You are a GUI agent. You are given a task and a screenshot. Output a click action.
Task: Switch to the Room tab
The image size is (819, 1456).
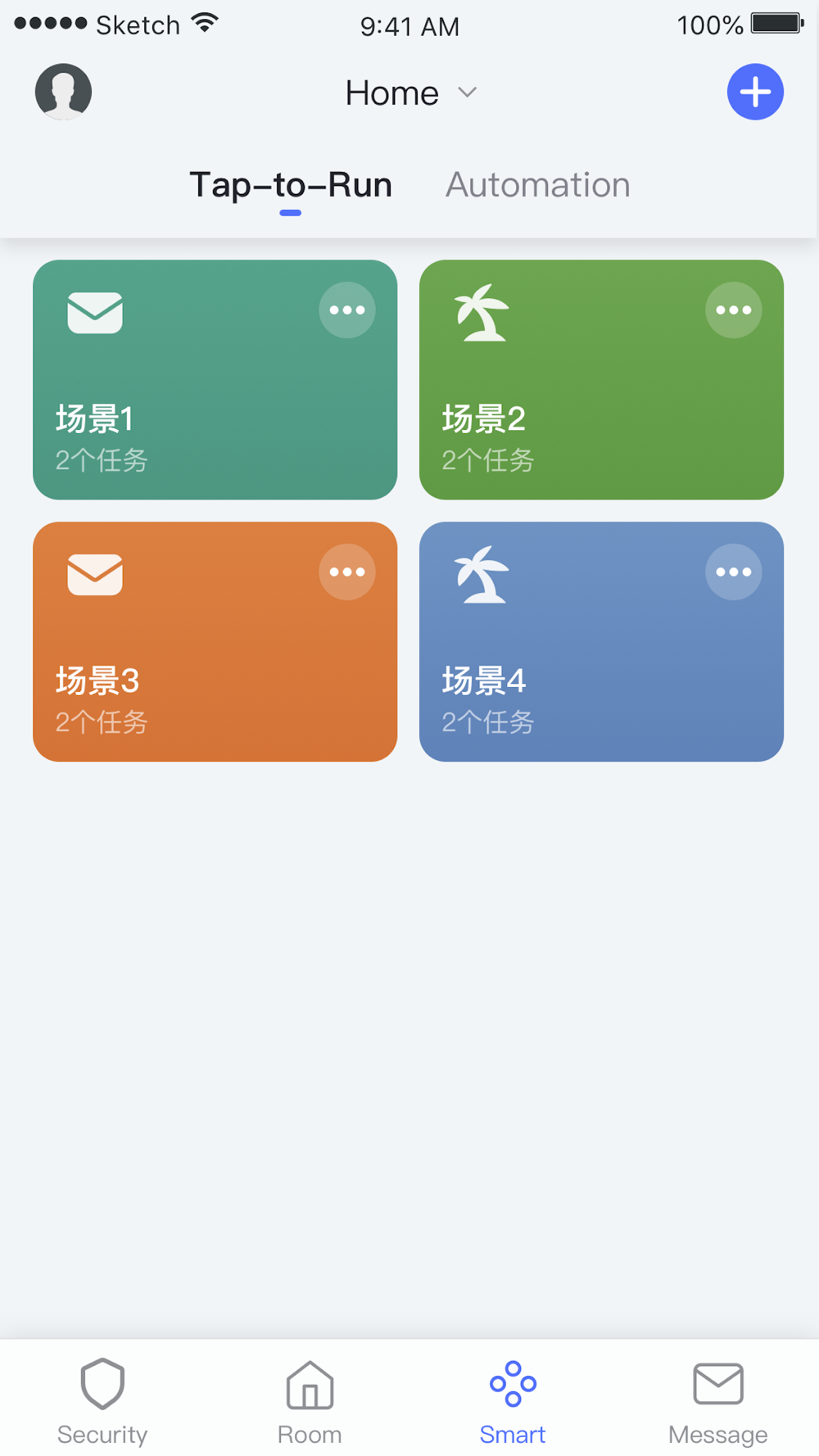[310, 1402]
